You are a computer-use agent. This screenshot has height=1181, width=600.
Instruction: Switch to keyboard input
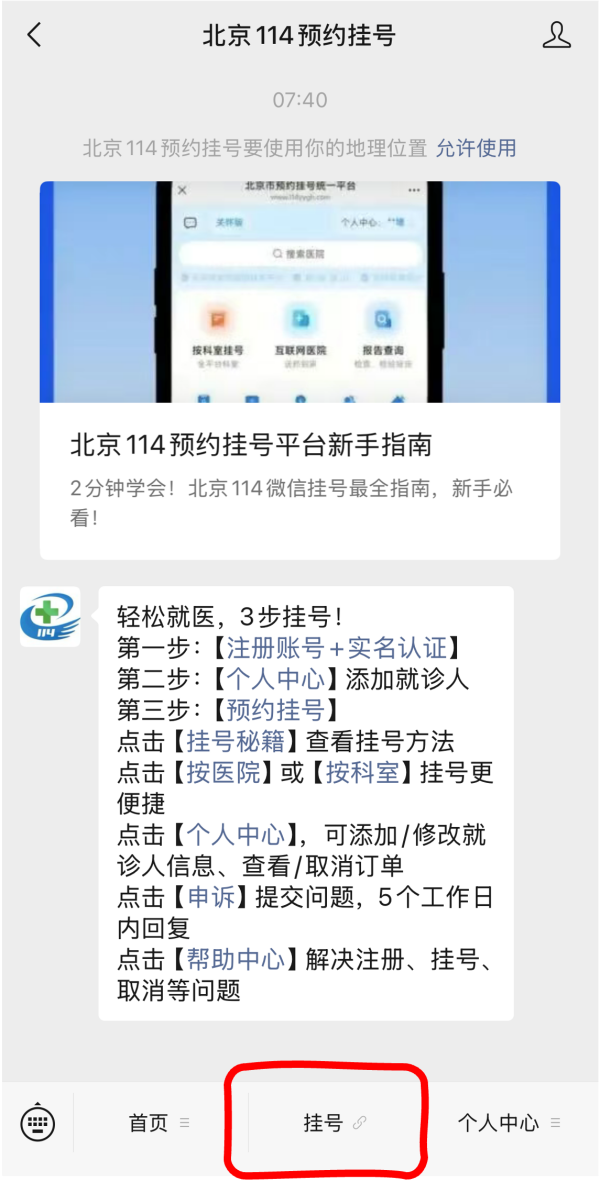[x=37, y=1124]
